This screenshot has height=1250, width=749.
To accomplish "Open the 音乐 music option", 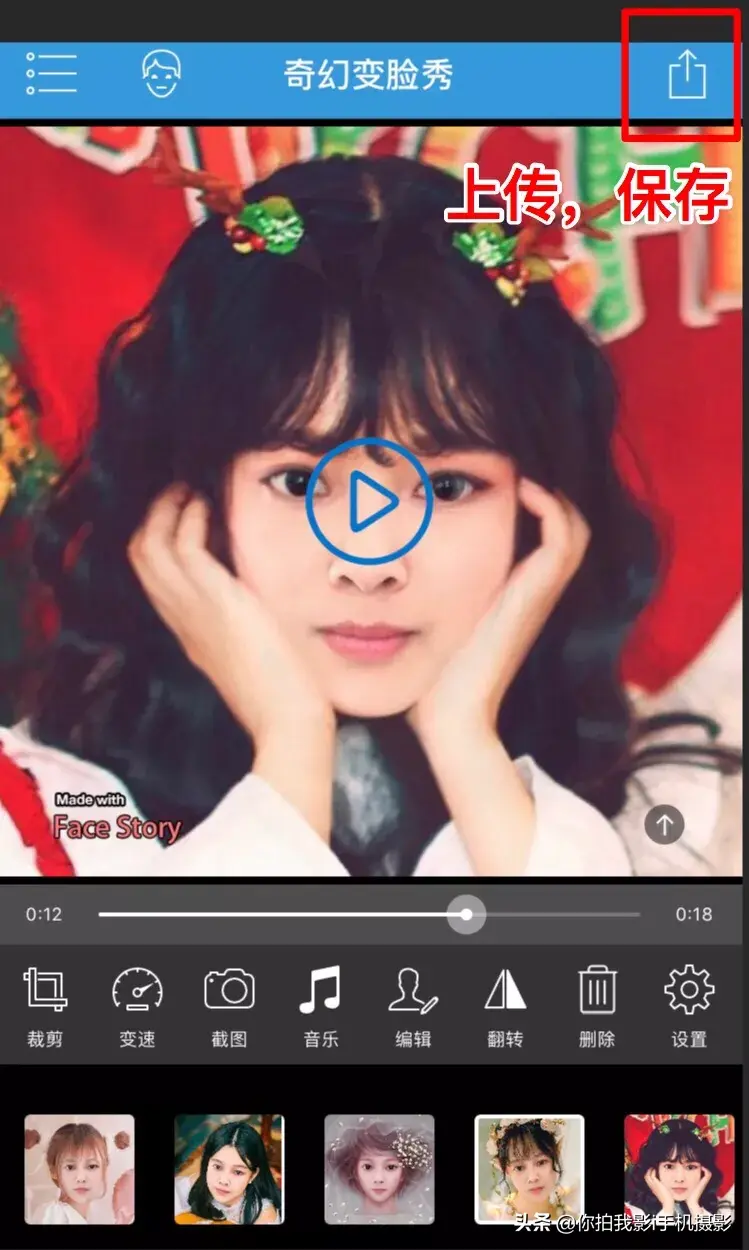I will pyautogui.click(x=321, y=1007).
